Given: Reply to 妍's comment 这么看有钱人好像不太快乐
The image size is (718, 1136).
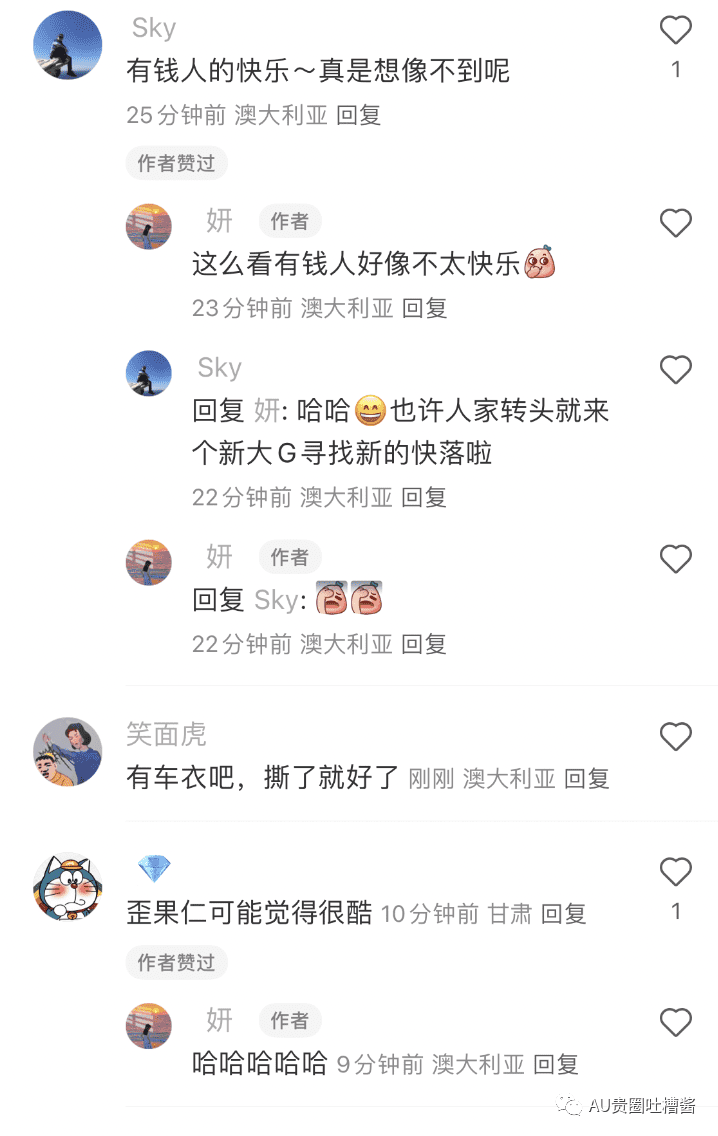Looking at the screenshot, I should pyautogui.click(x=424, y=308).
